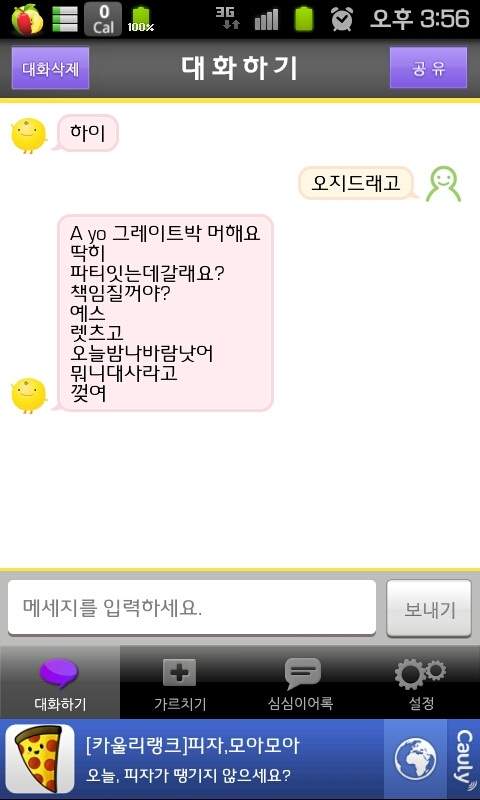Send the message with 보내기

[x=429, y=608]
